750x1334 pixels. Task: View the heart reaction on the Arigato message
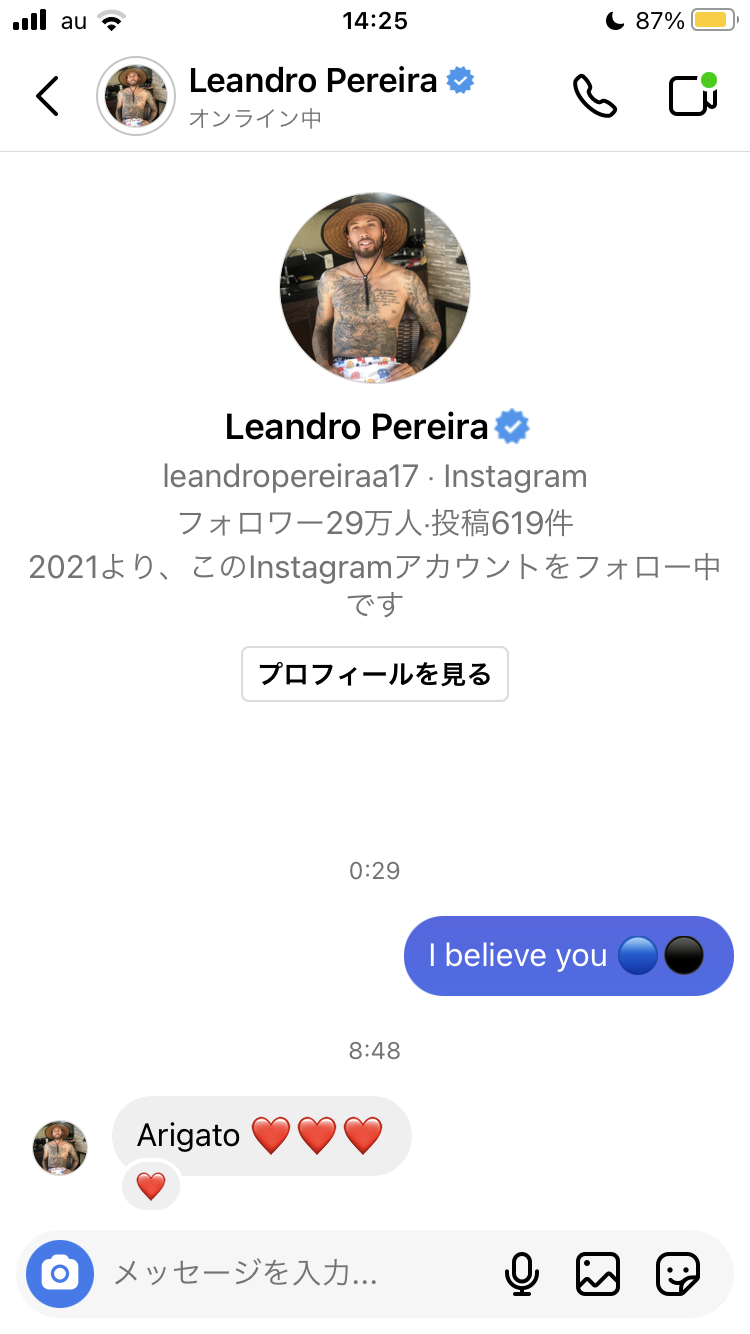[150, 1186]
